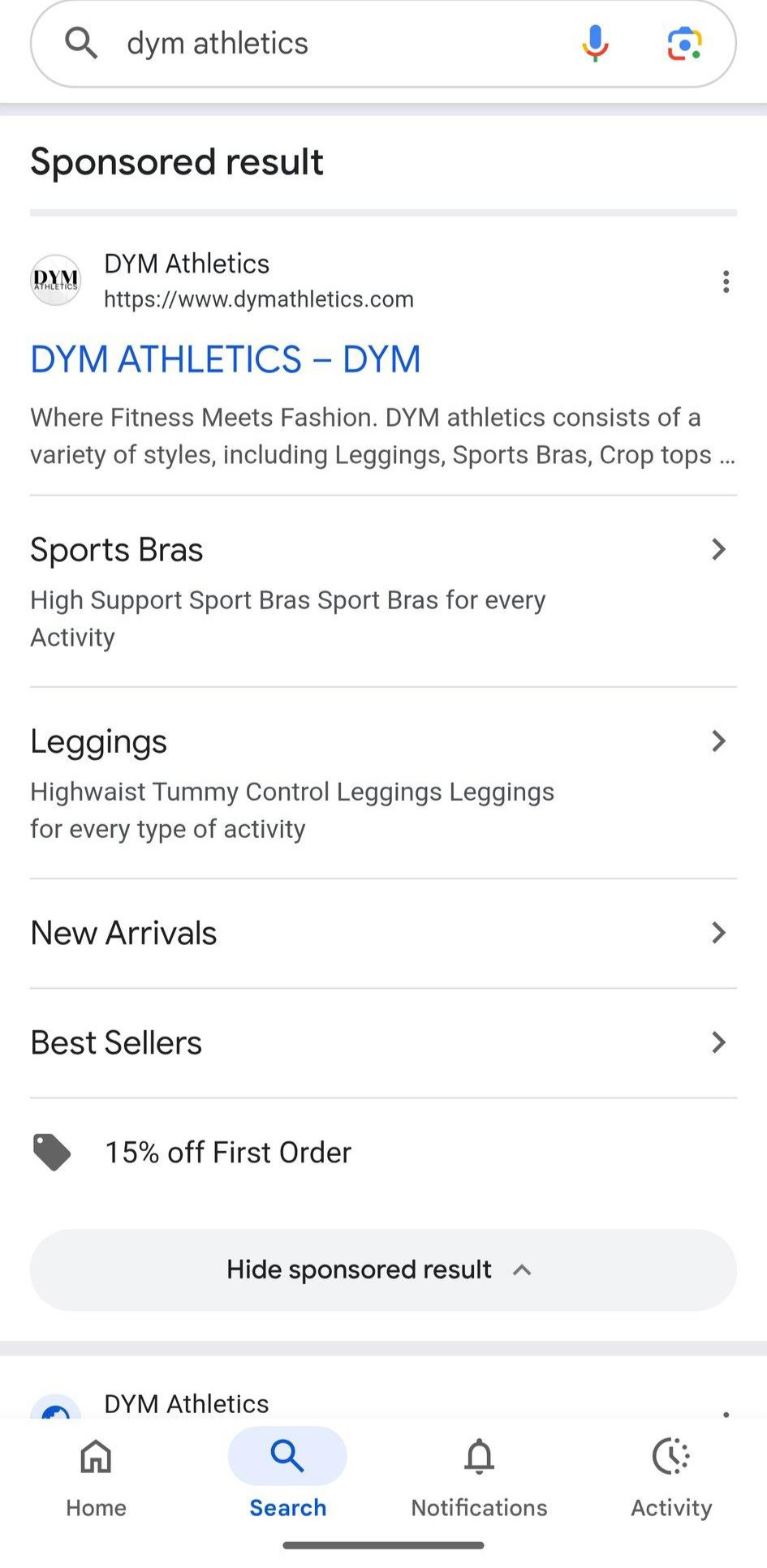
Task: Start a voice search with the microphone
Action: (595, 44)
